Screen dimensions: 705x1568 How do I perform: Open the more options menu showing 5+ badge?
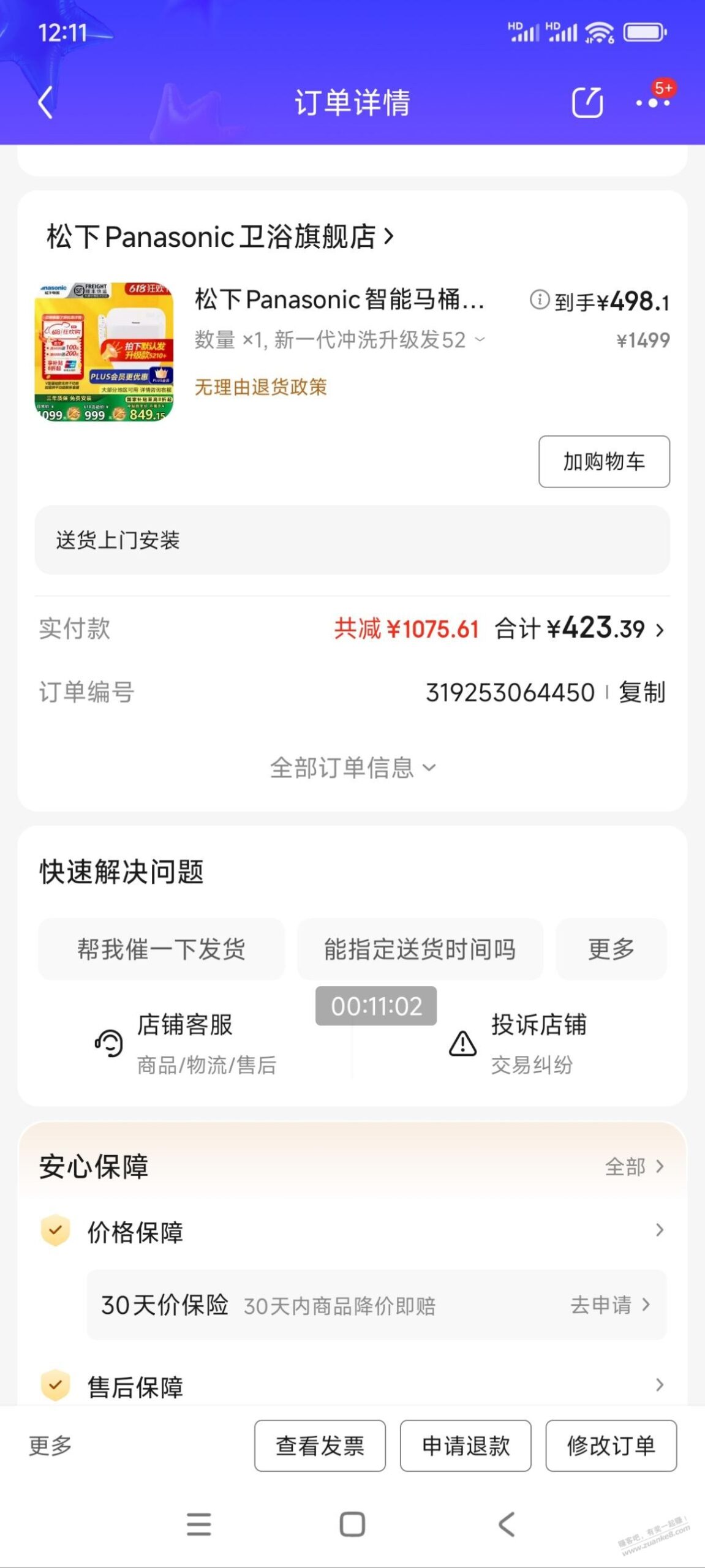(654, 104)
